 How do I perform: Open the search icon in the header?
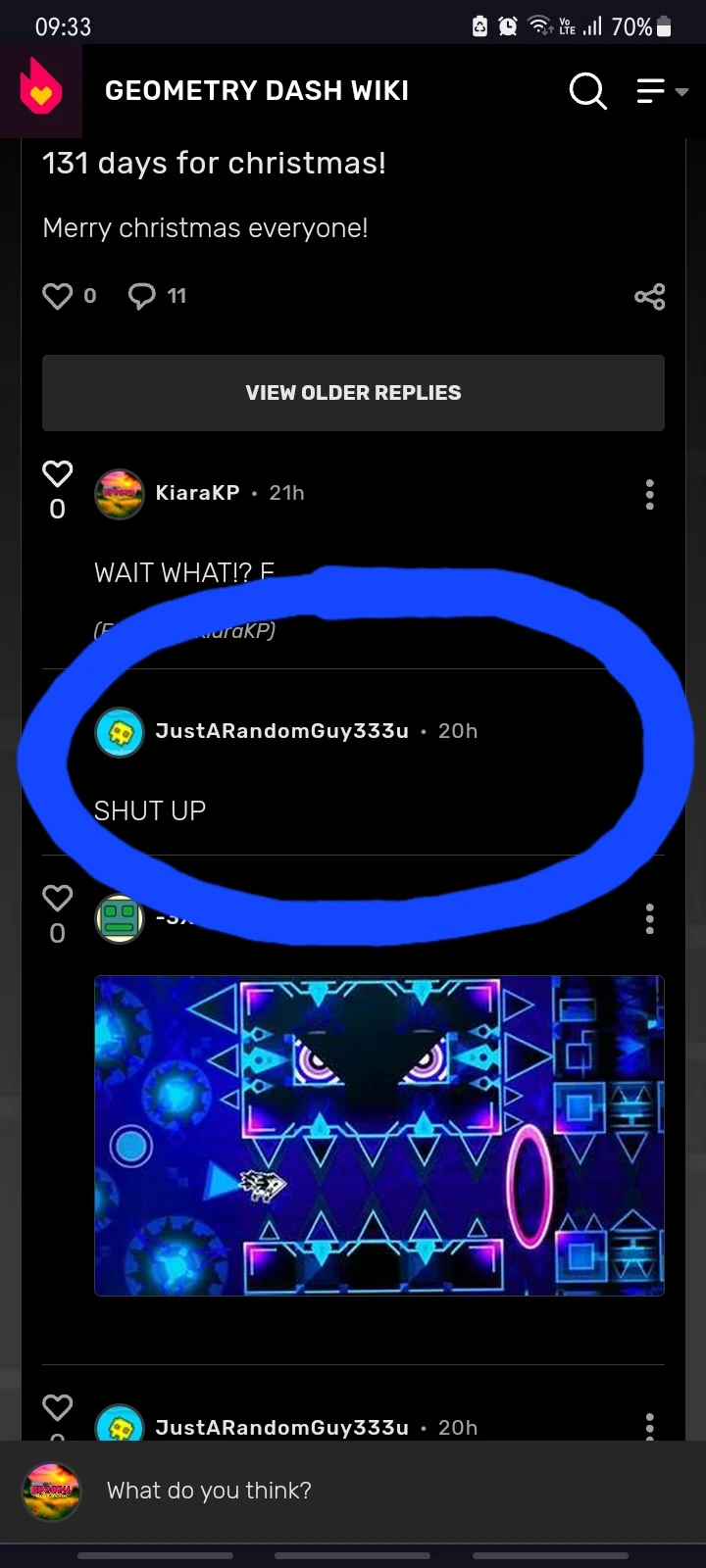(x=587, y=91)
